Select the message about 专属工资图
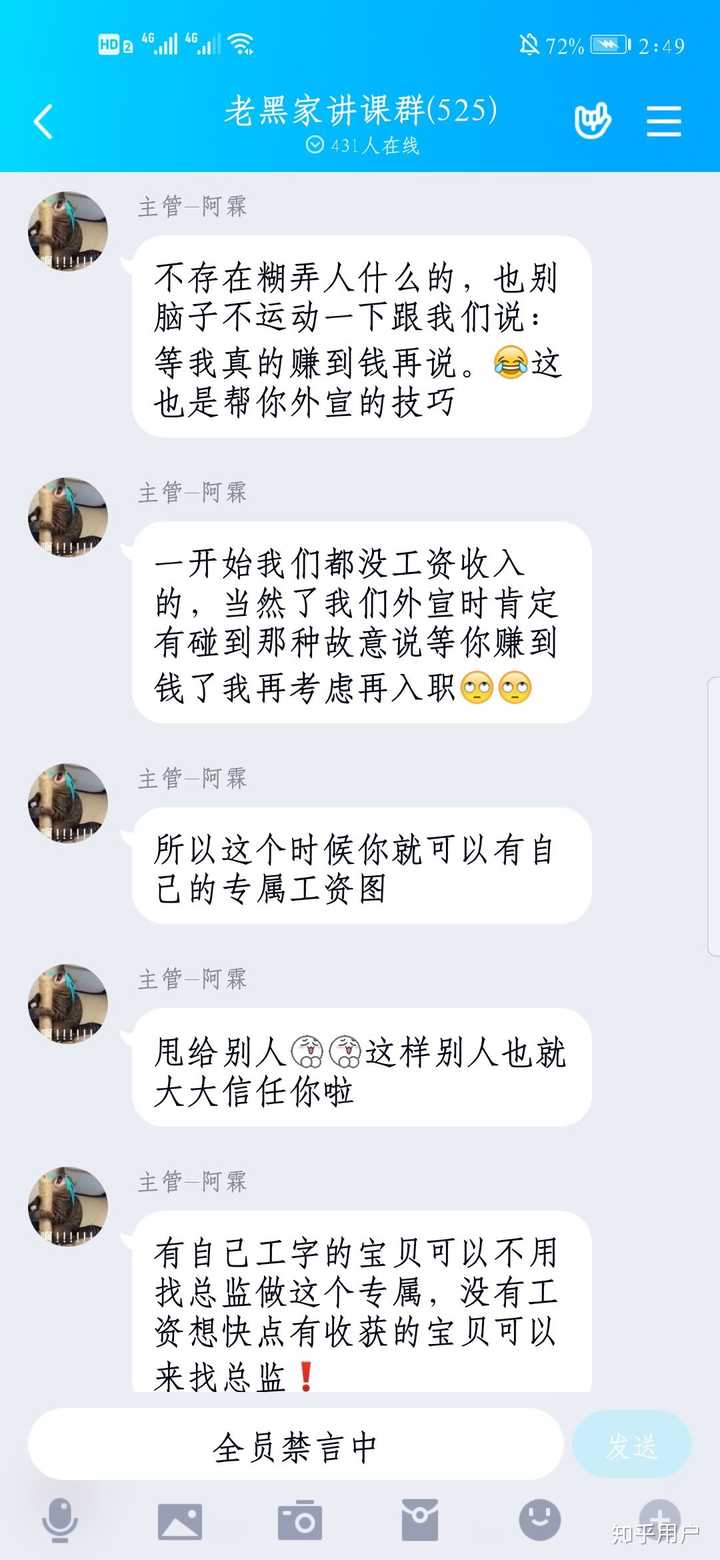This screenshot has height=1560, width=720. coord(360,865)
